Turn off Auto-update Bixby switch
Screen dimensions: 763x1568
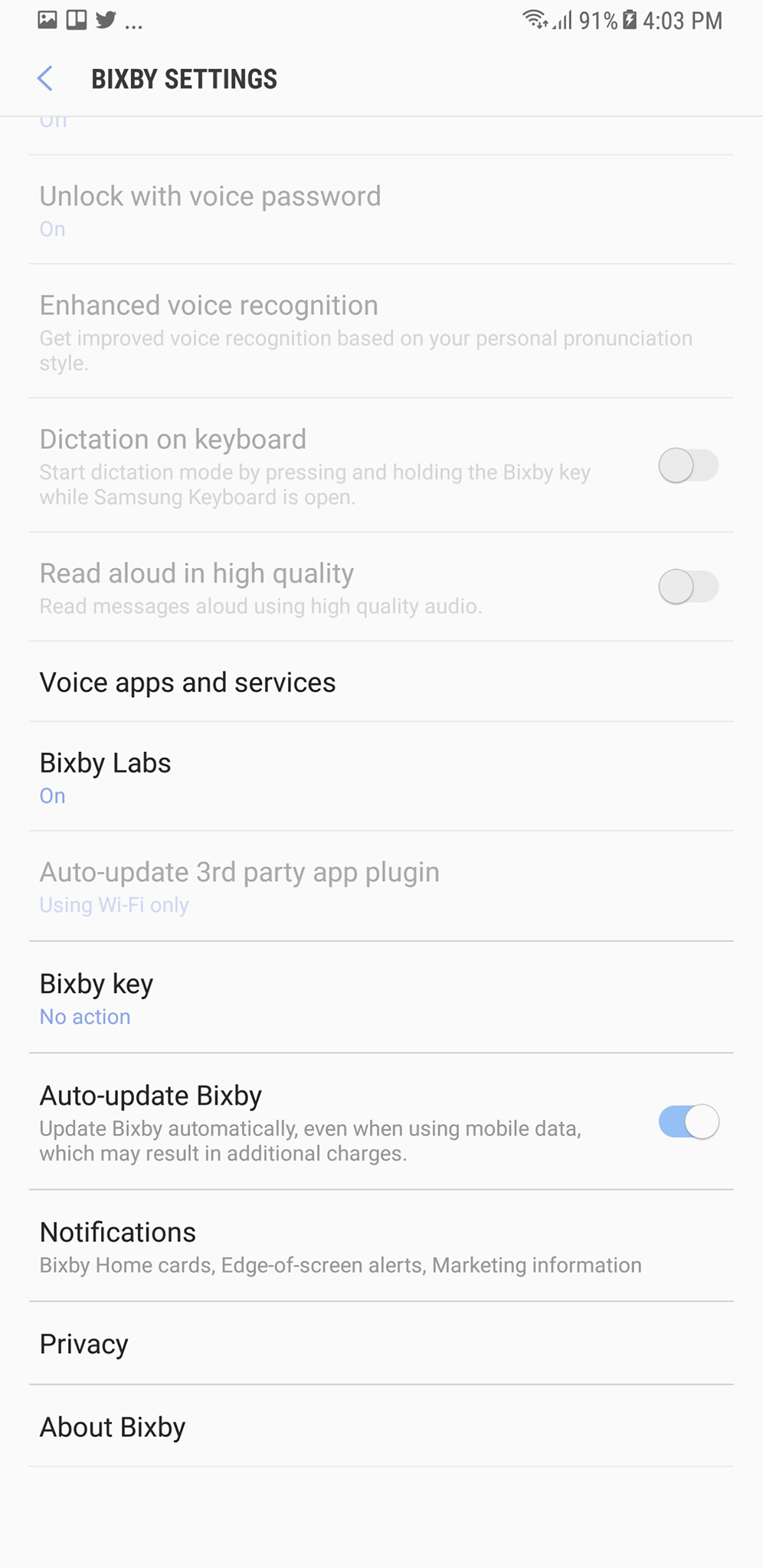(688, 1122)
